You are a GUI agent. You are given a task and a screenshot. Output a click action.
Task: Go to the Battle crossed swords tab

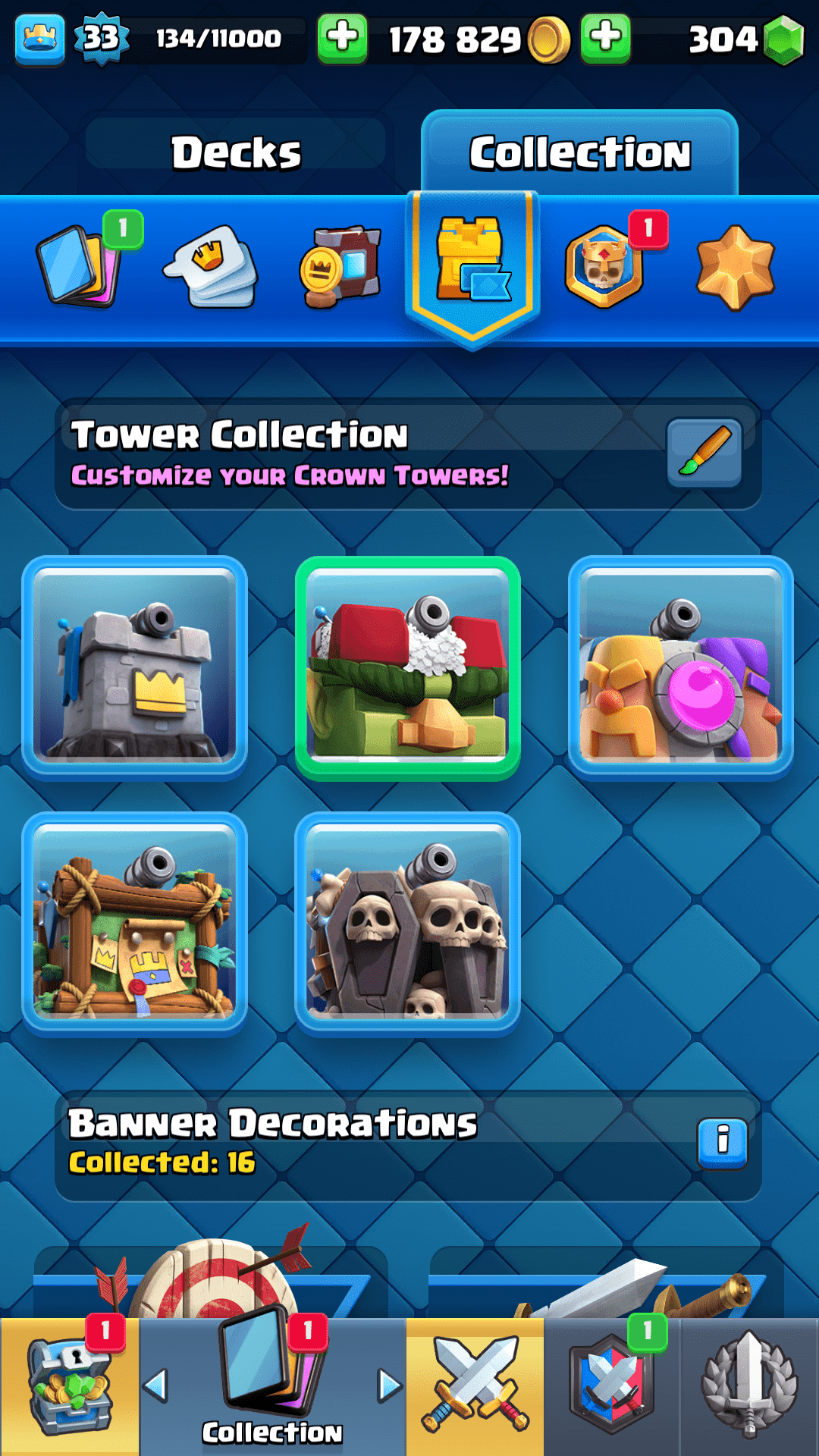tap(475, 1386)
